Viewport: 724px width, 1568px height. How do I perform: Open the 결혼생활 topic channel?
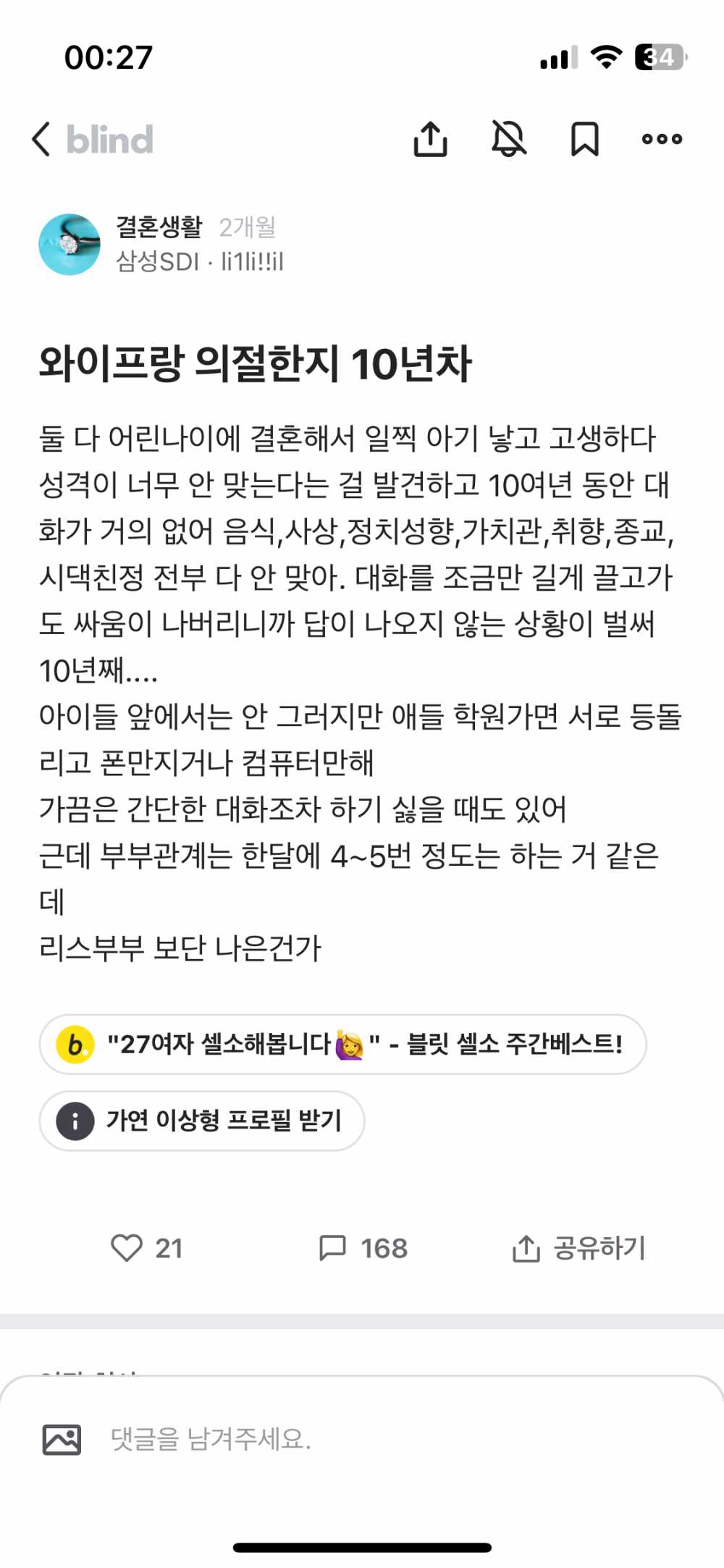pyautogui.click(x=159, y=227)
